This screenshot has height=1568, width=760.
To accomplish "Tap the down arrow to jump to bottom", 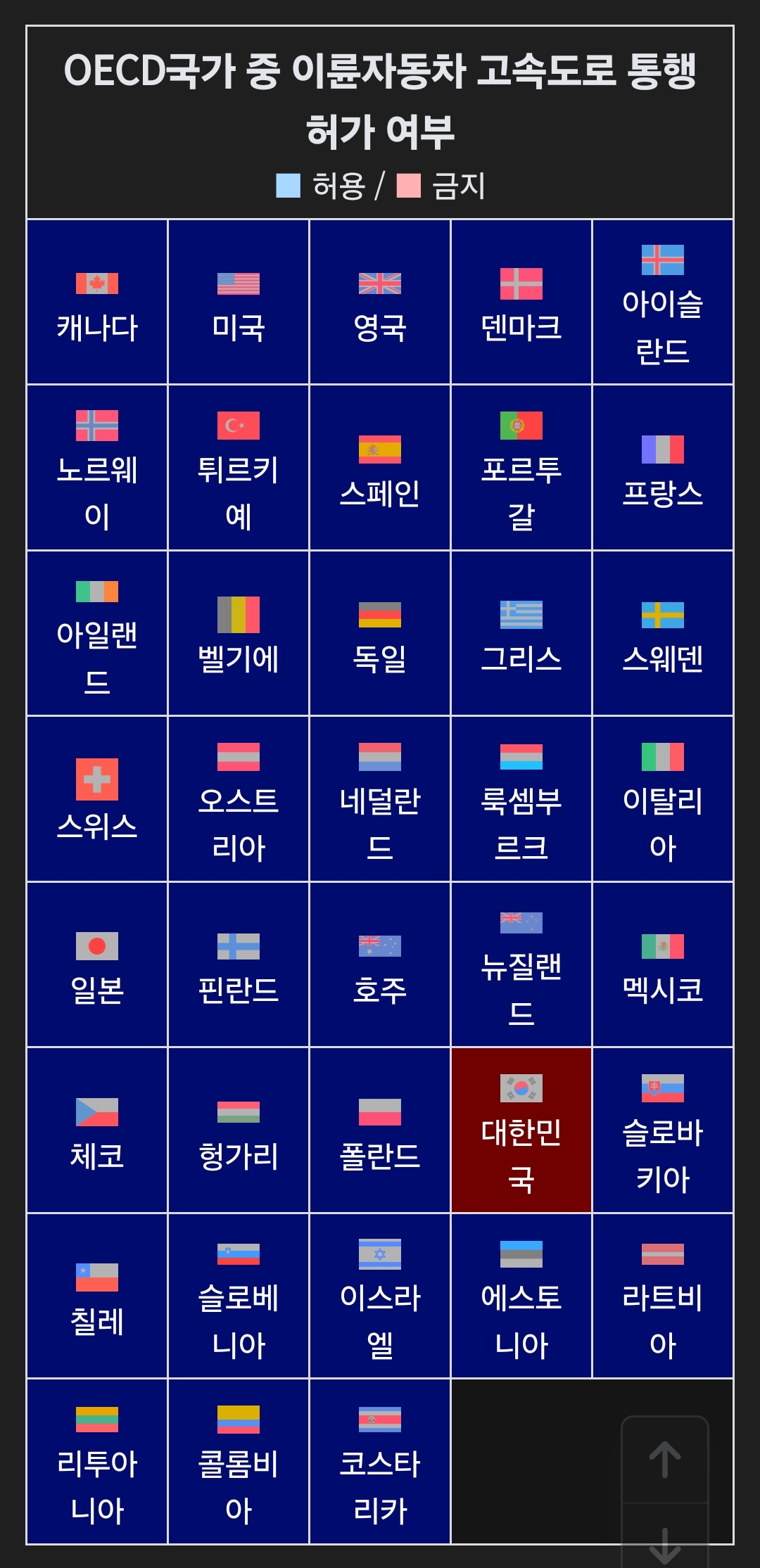I will coord(664,1541).
